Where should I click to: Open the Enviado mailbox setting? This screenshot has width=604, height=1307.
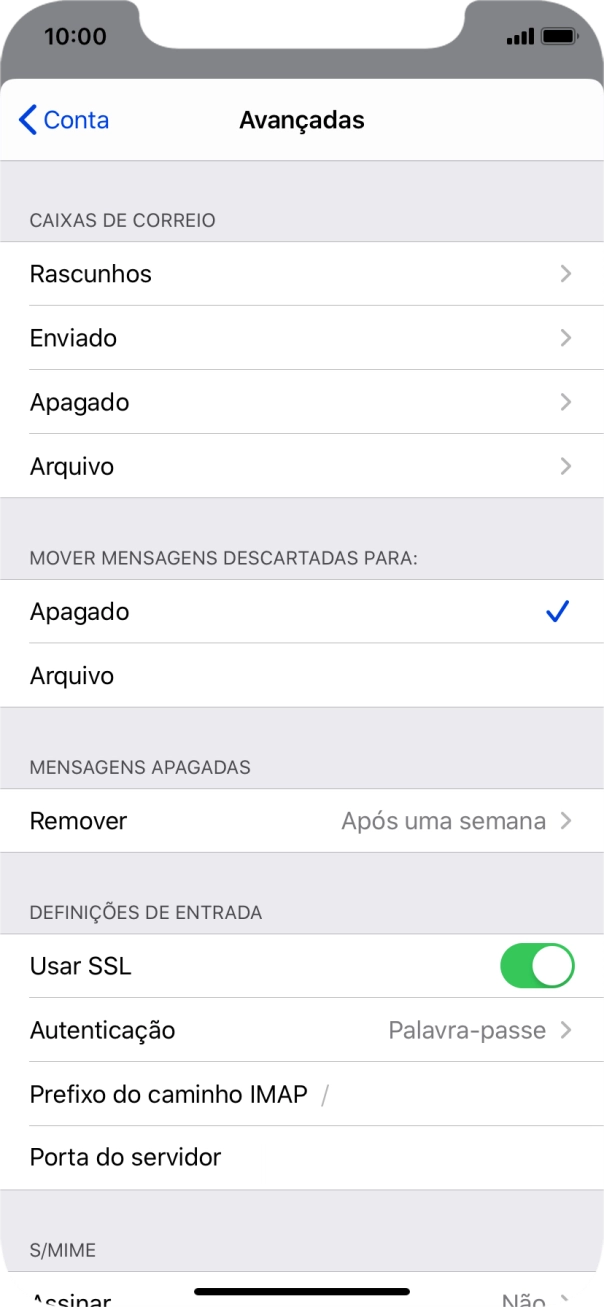[x=301, y=338]
